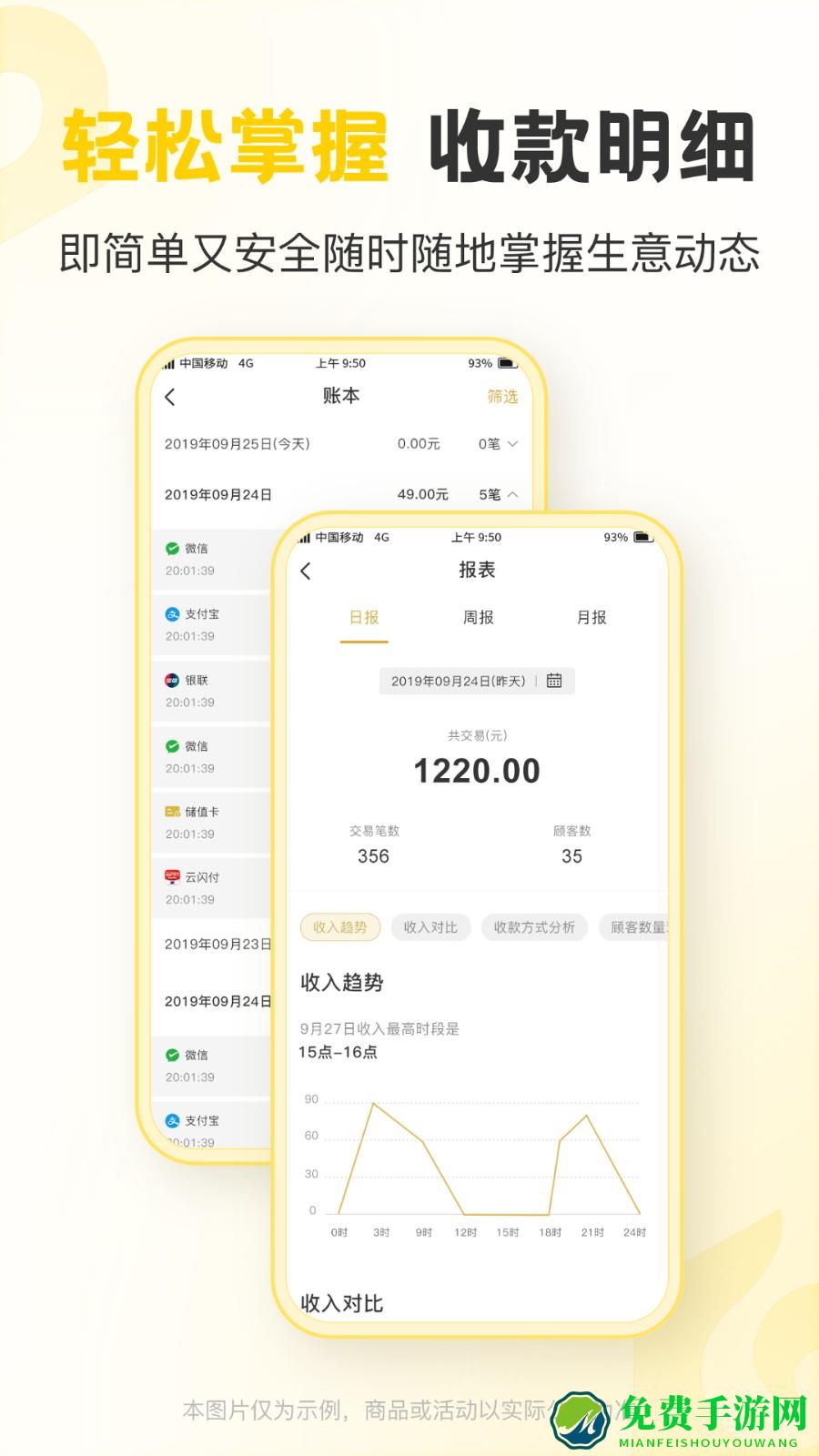Screen dimensions: 819x1456
Task: Expand the 2019年09月25日 entry showing 0笔
Action: tap(511, 443)
